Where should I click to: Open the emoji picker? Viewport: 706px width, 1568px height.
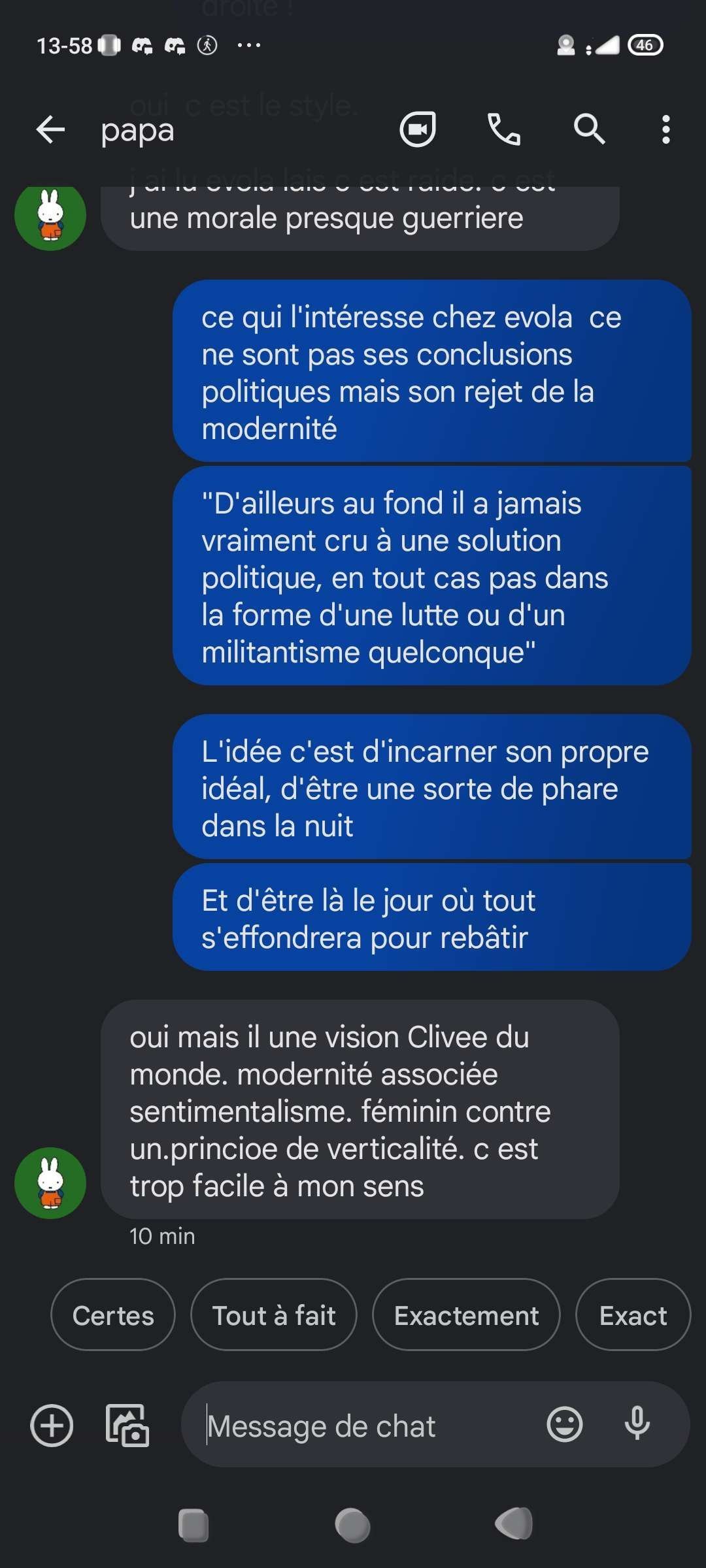(x=565, y=1425)
